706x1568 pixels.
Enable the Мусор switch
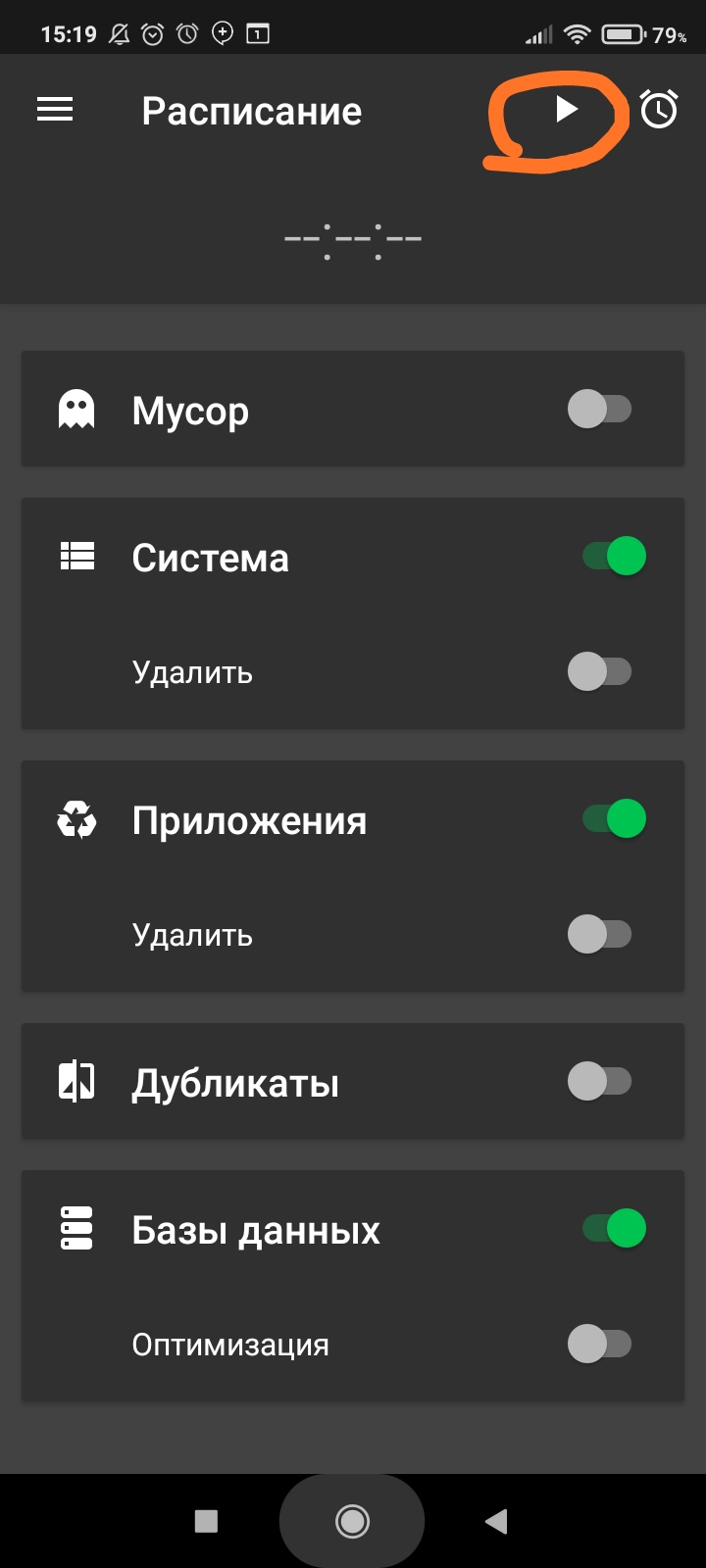point(599,409)
